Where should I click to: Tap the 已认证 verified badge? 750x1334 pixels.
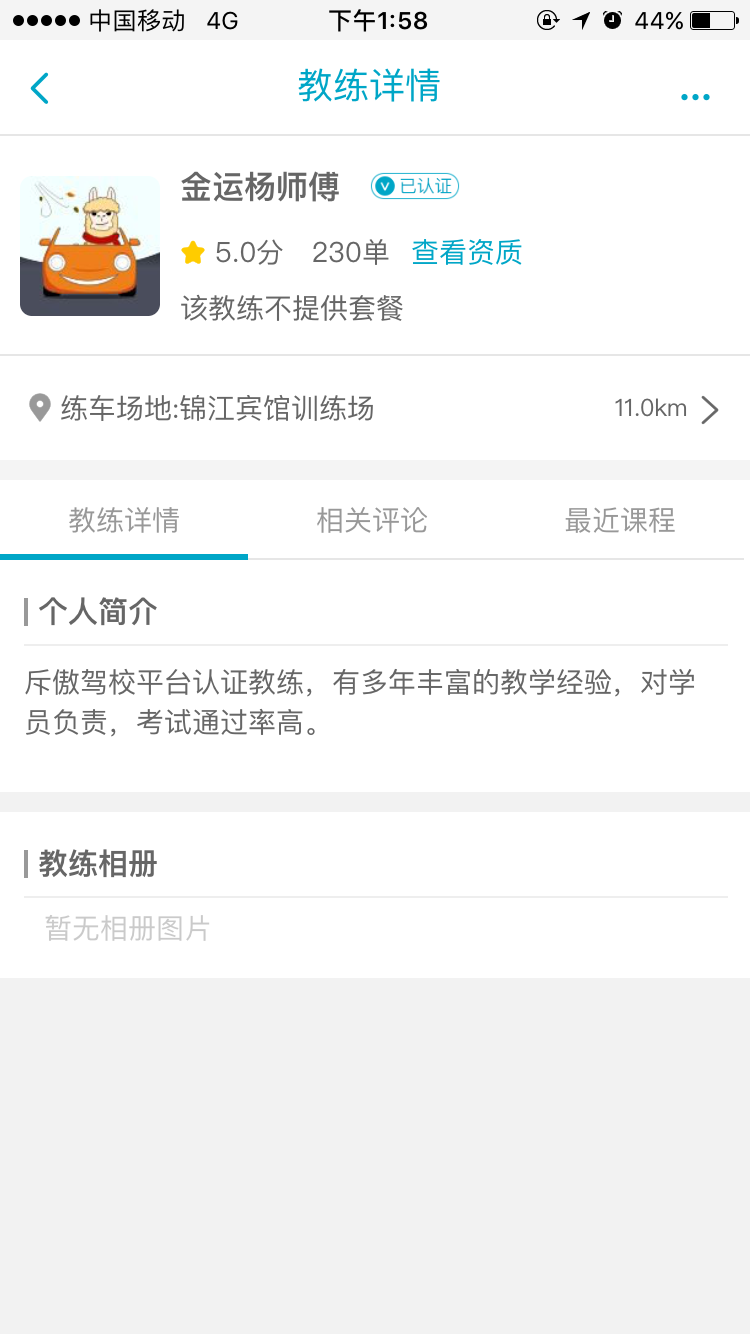click(414, 186)
